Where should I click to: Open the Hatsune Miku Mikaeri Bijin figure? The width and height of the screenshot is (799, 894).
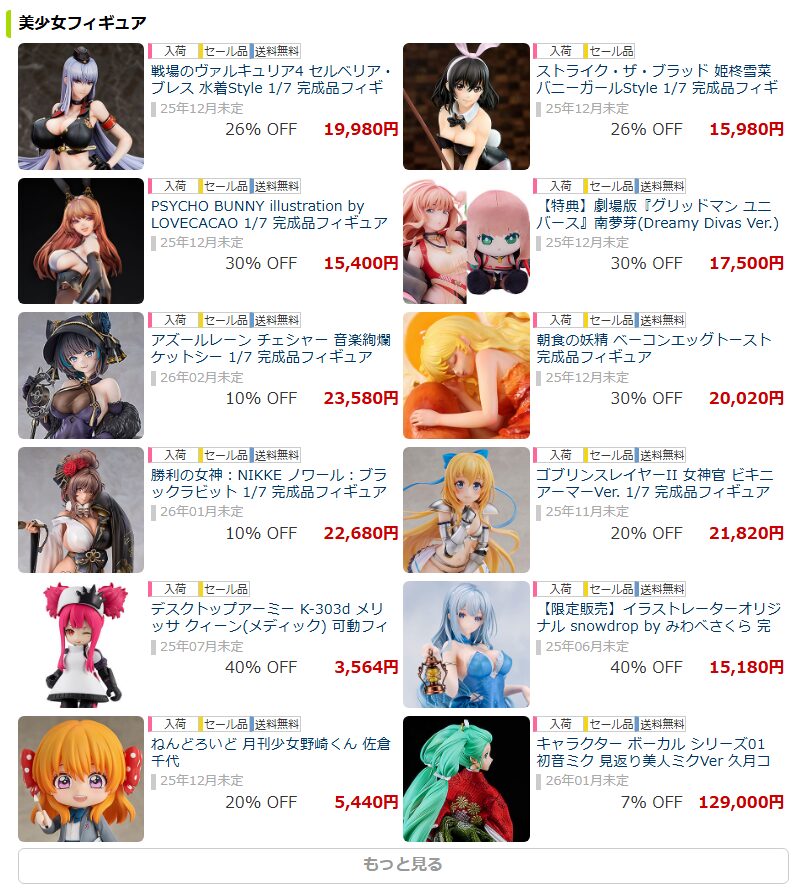[x=653, y=752]
